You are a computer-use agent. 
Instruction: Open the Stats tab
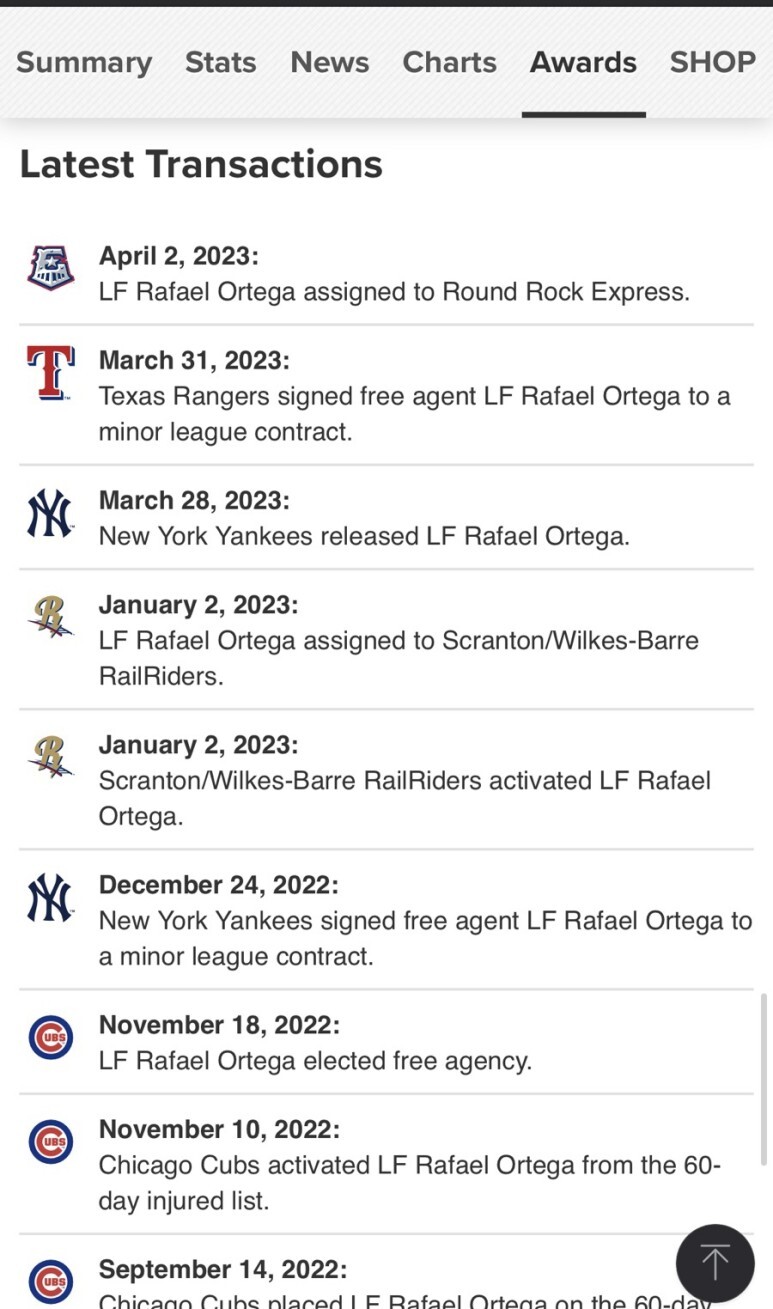pos(220,63)
